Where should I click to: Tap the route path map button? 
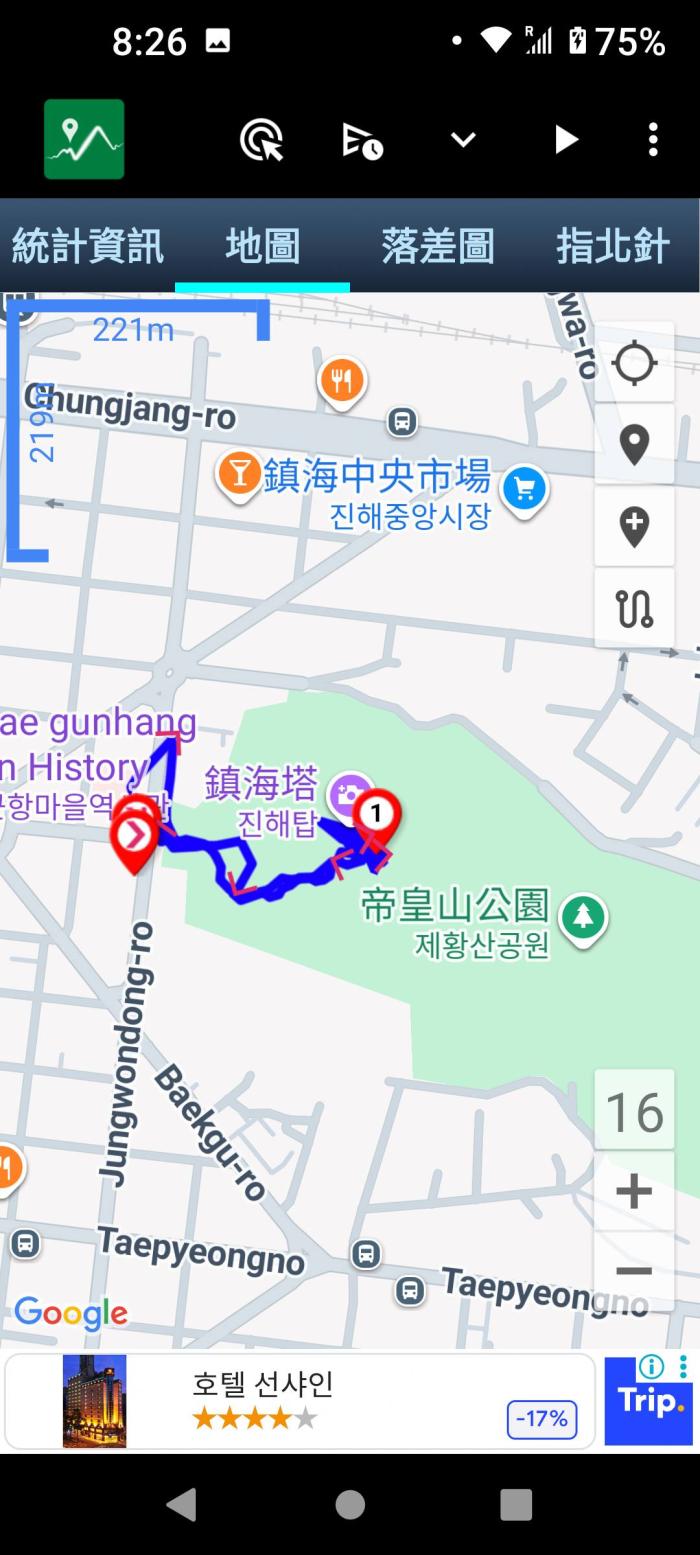pyautogui.click(x=634, y=608)
